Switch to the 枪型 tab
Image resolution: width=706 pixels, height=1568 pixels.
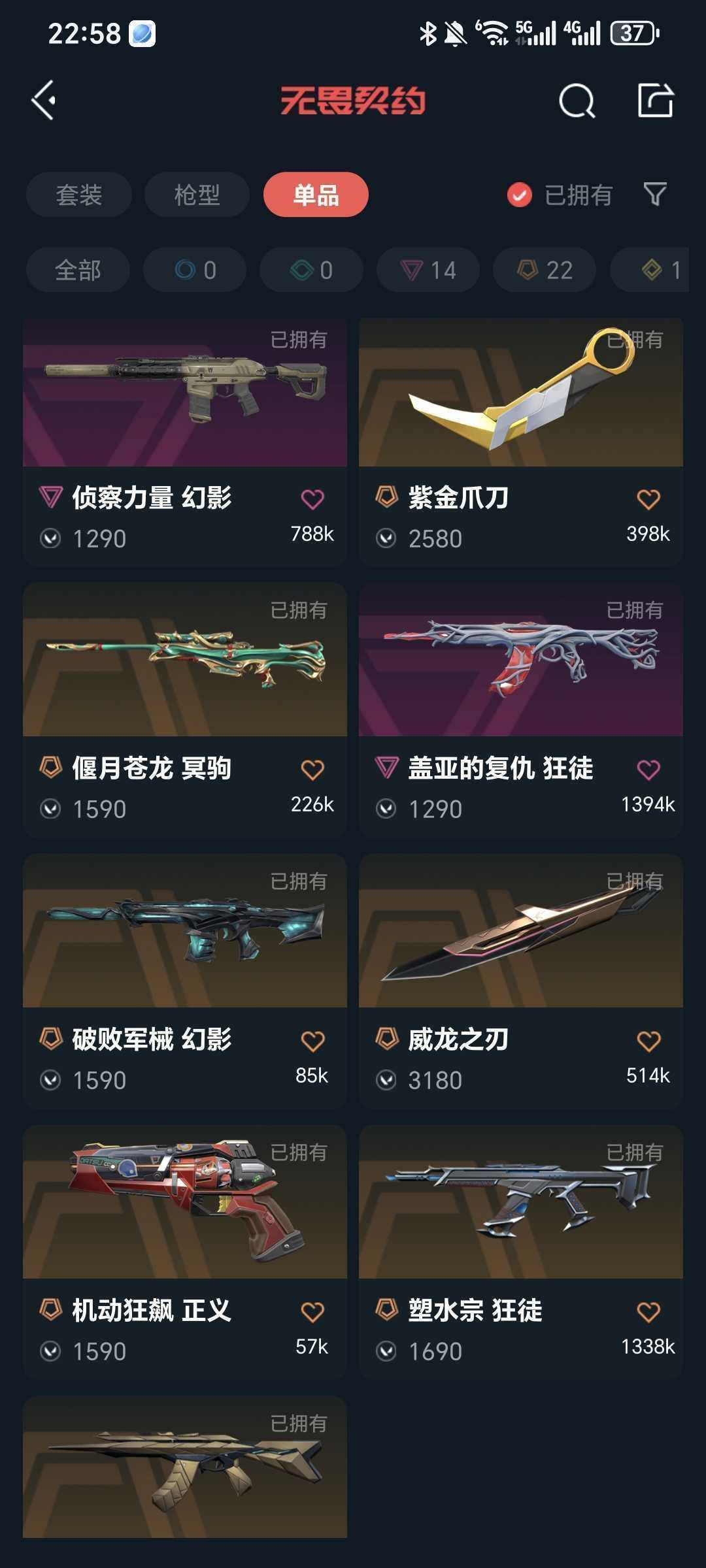click(197, 195)
